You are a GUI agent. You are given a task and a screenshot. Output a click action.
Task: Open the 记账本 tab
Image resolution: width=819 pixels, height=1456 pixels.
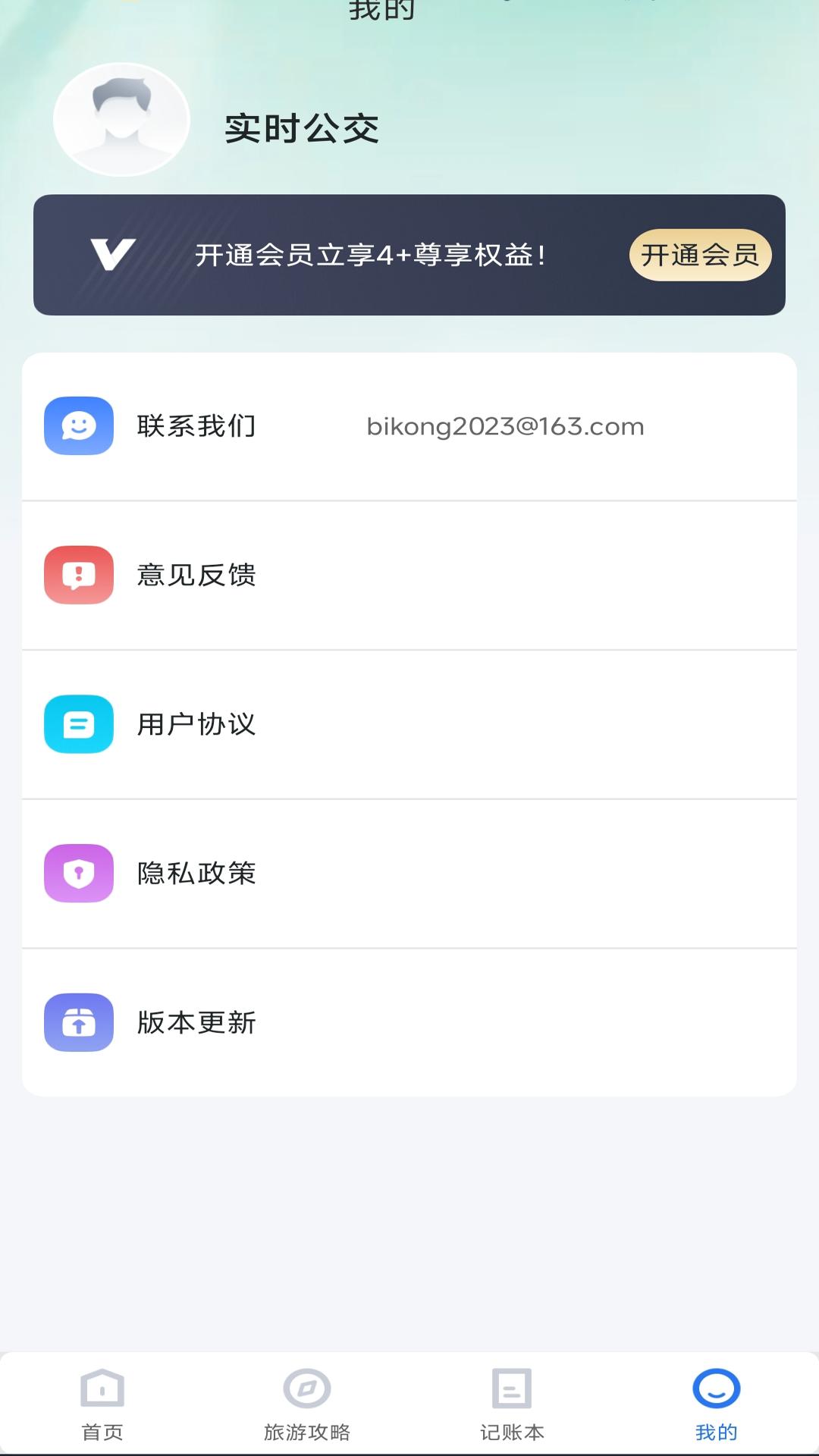pos(512,1404)
